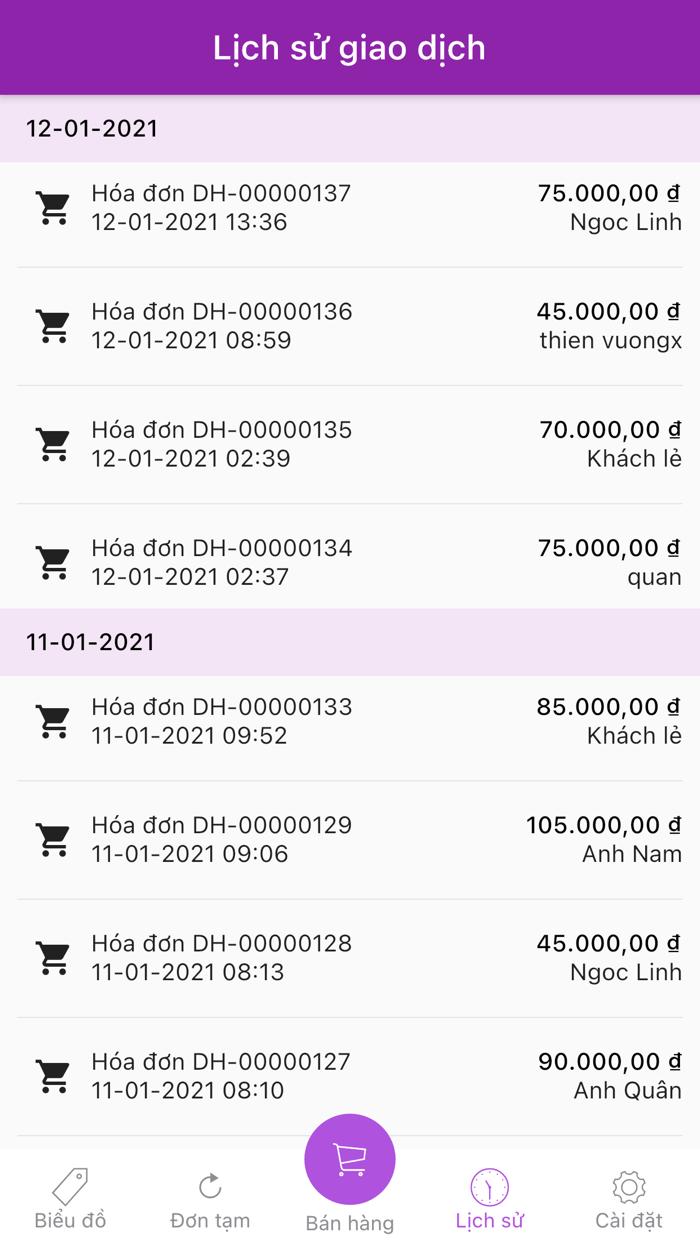700x1244 pixels.
Task: Tap the Lịch sử tab
Action: click(x=490, y=1199)
